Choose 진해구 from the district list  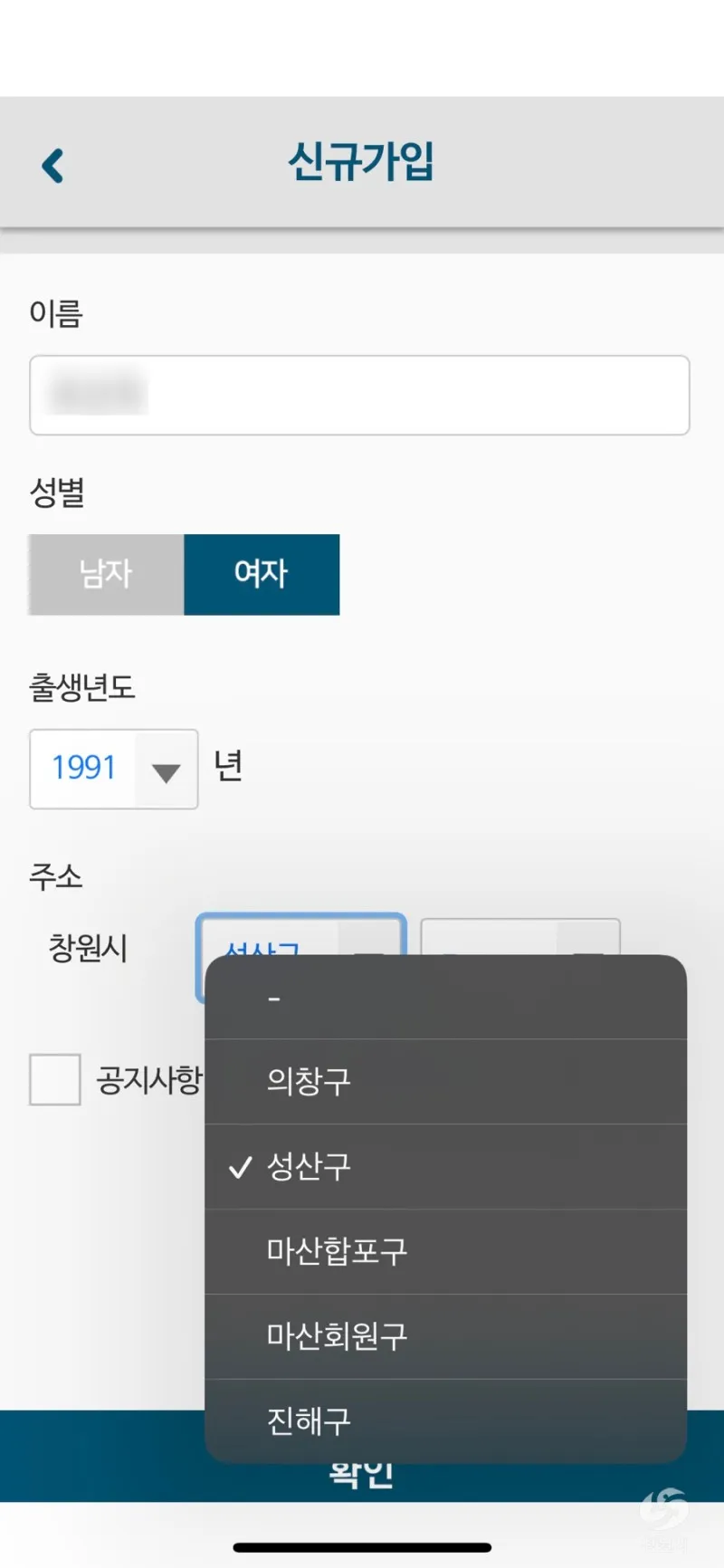445,1421
